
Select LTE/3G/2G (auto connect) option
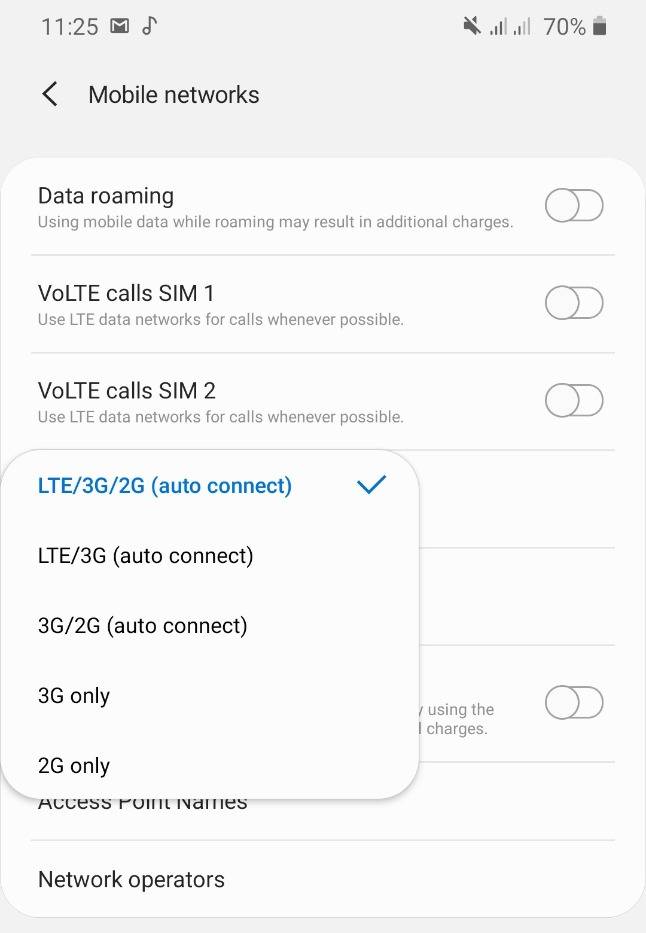165,486
